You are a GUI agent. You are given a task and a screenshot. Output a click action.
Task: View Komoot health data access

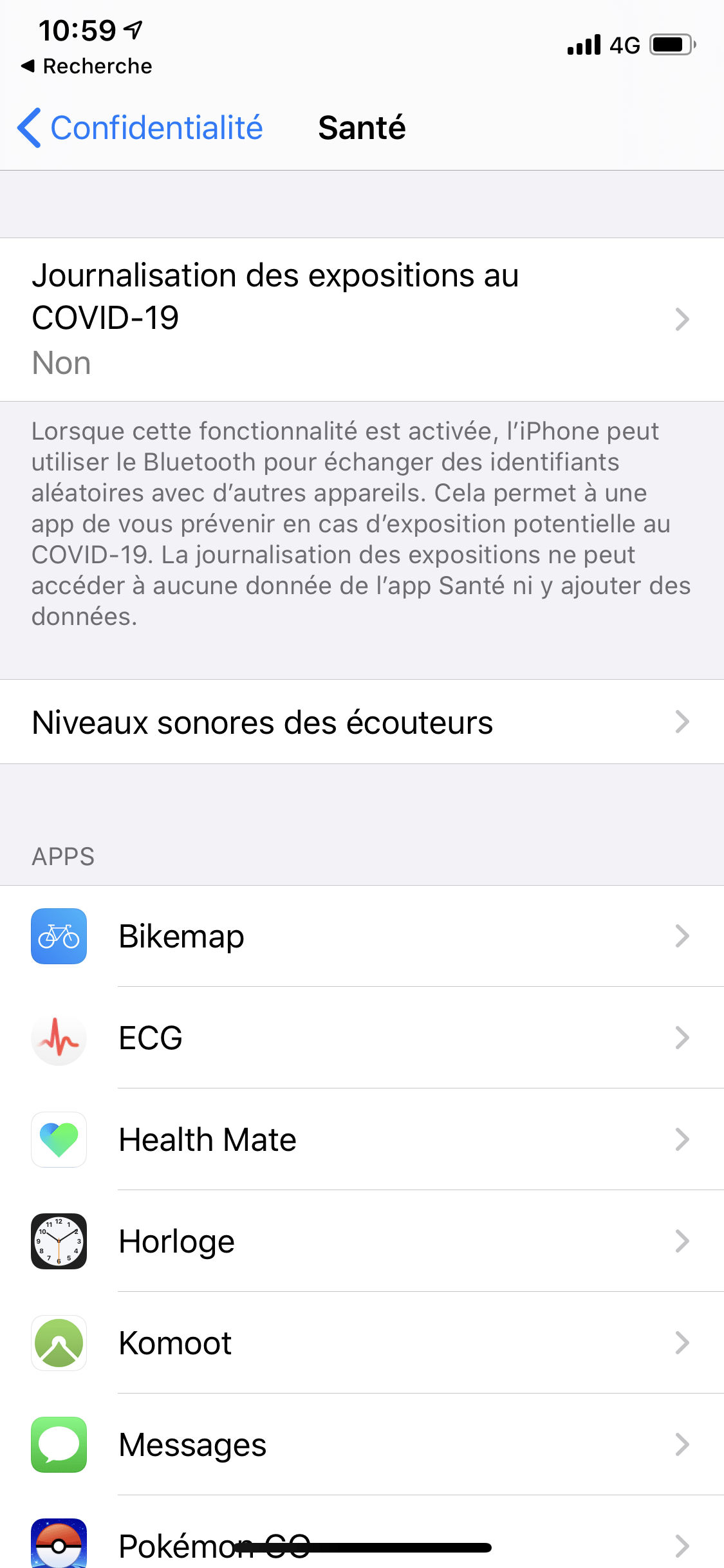point(362,1343)
